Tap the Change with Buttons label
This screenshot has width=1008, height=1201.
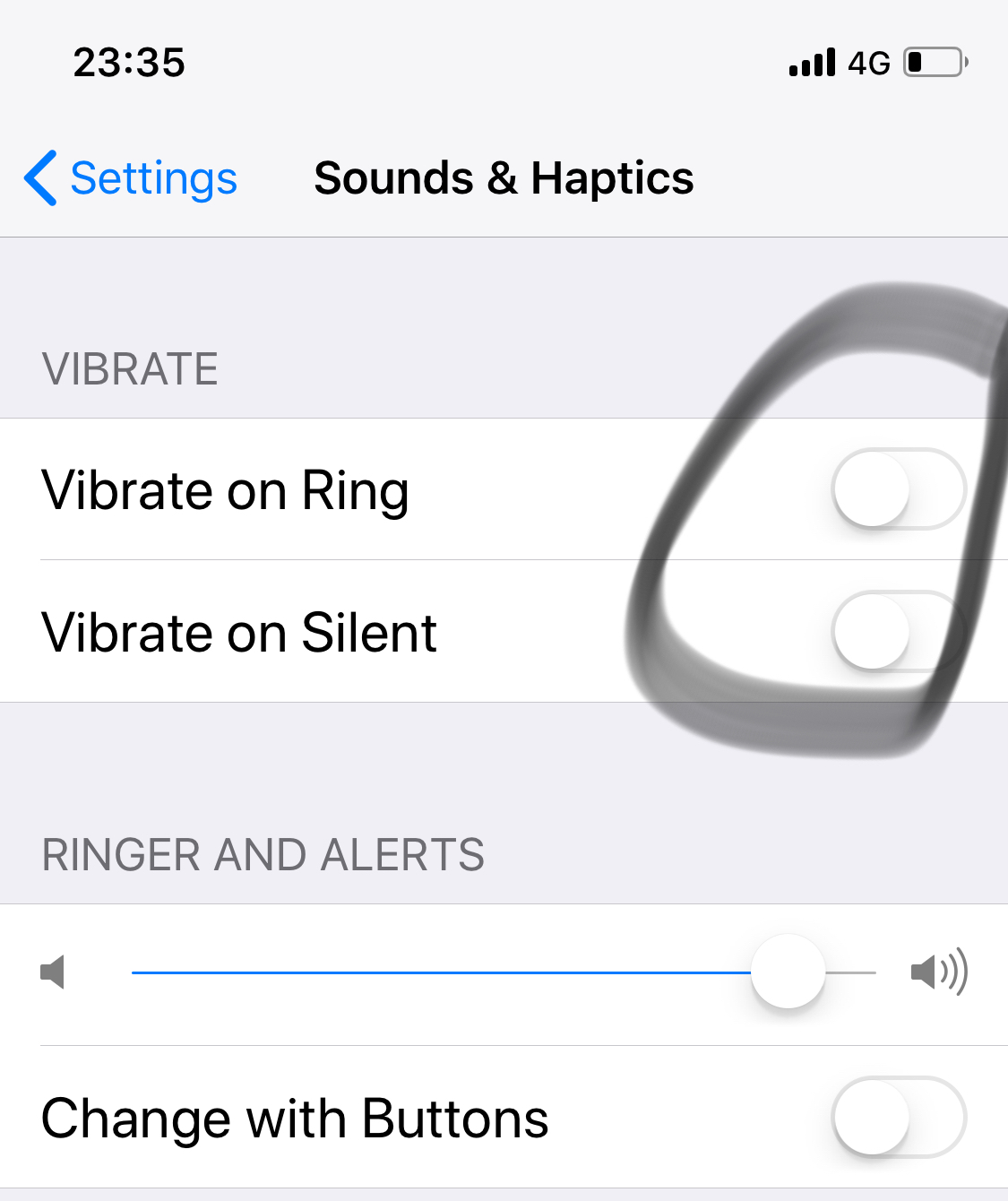pyautogui.click(x=294, y=1117)
